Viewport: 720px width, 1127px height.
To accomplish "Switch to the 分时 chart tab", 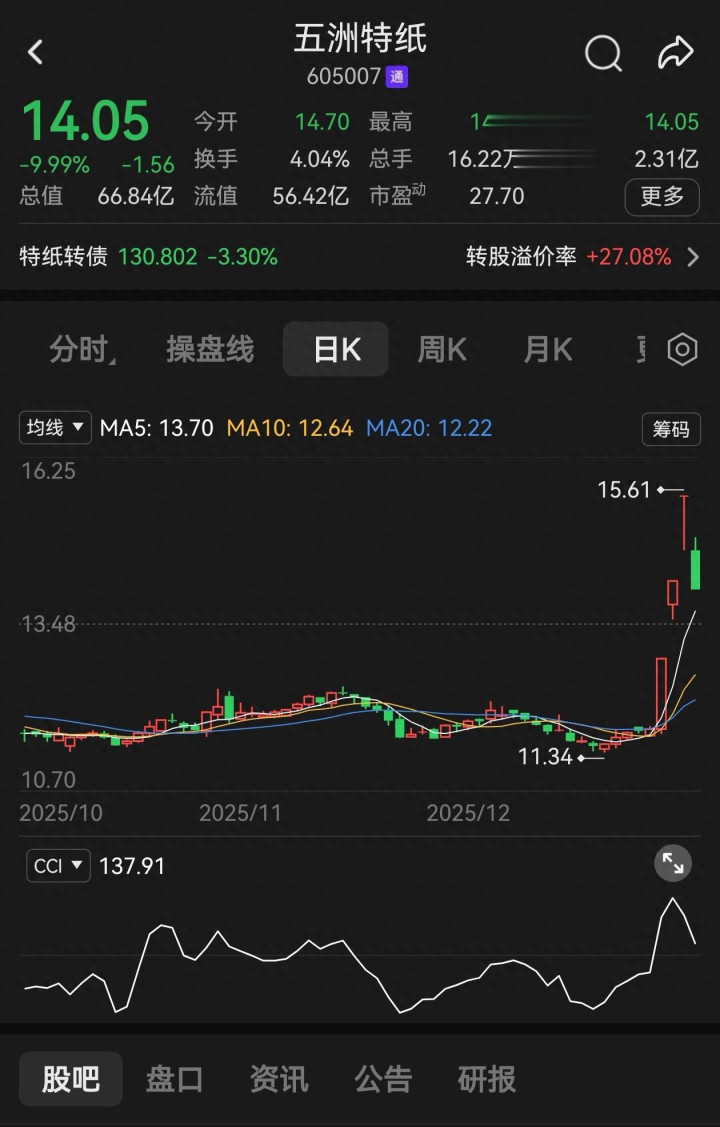I will [x=81, y=350].
